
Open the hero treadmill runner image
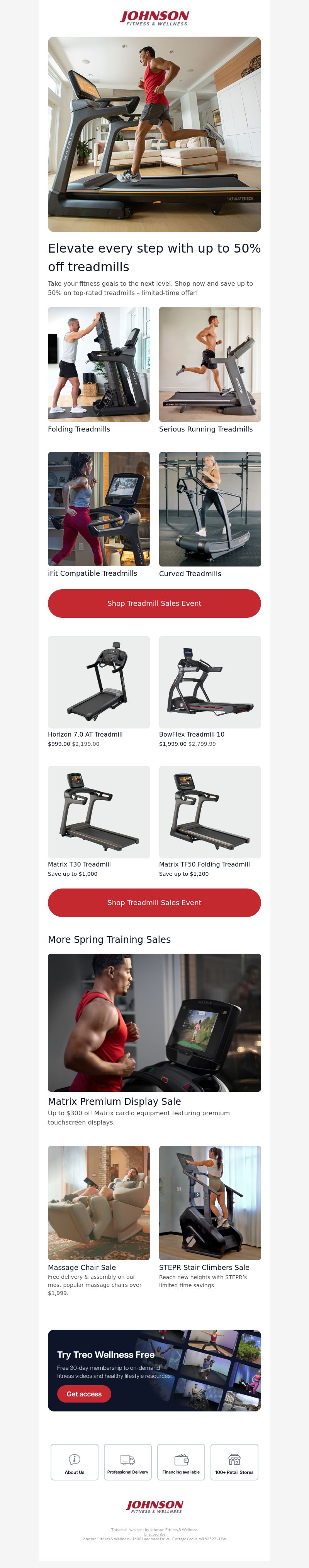154,134
